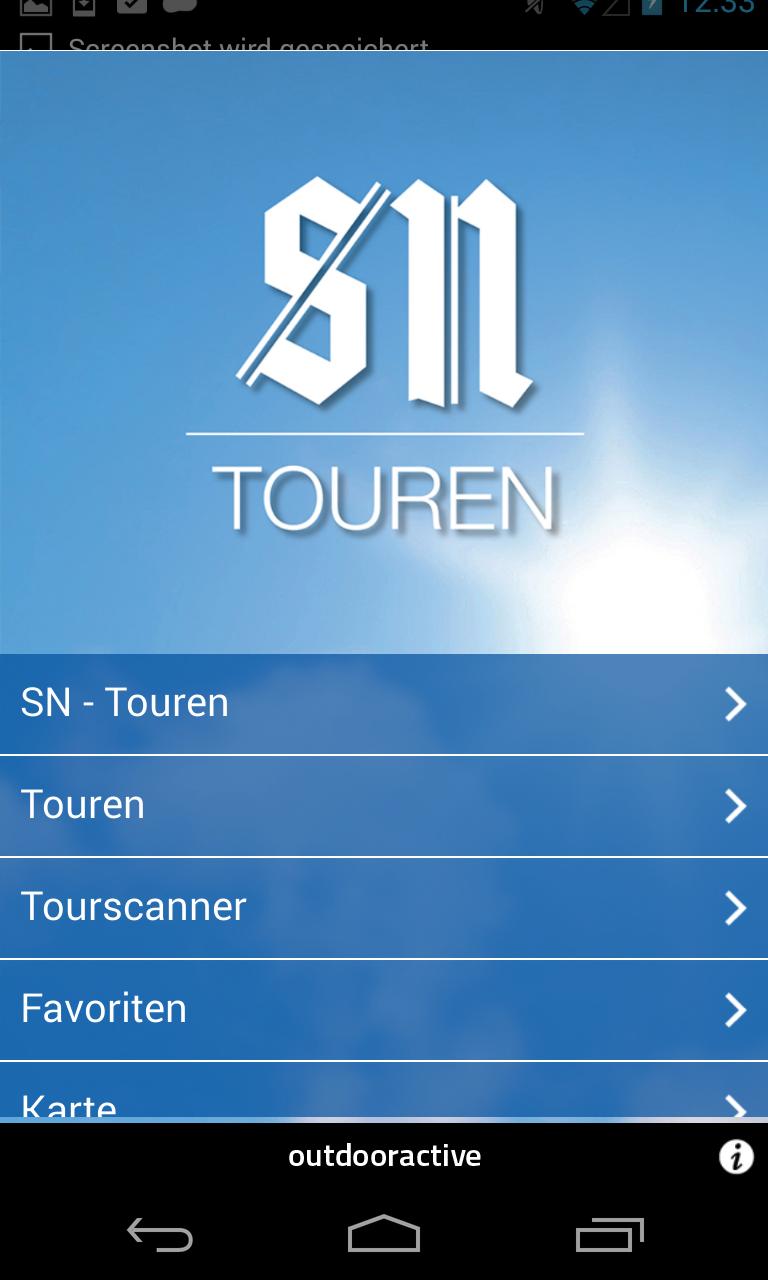
Task: Expand the Favoriten chevron arrow
Action: [x=737, y=1009]
